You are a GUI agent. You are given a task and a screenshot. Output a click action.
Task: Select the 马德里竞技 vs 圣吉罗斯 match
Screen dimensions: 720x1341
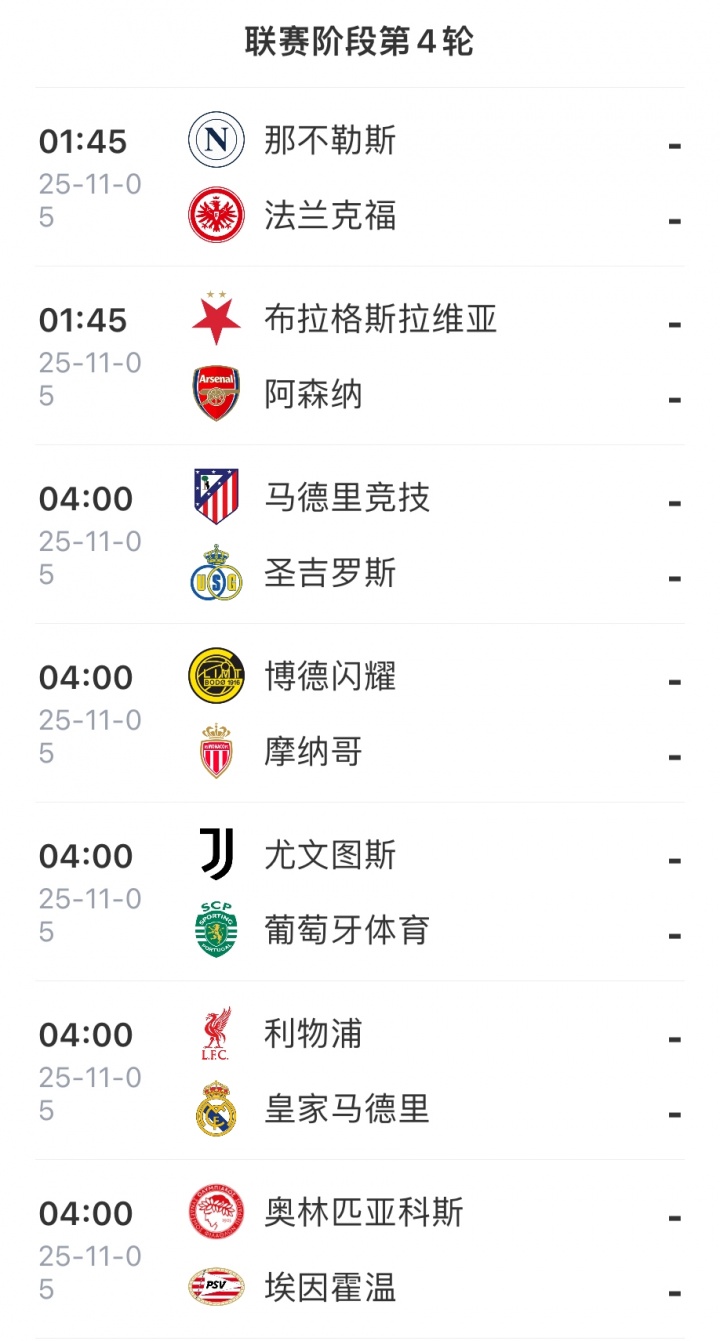tap(360, 535)
